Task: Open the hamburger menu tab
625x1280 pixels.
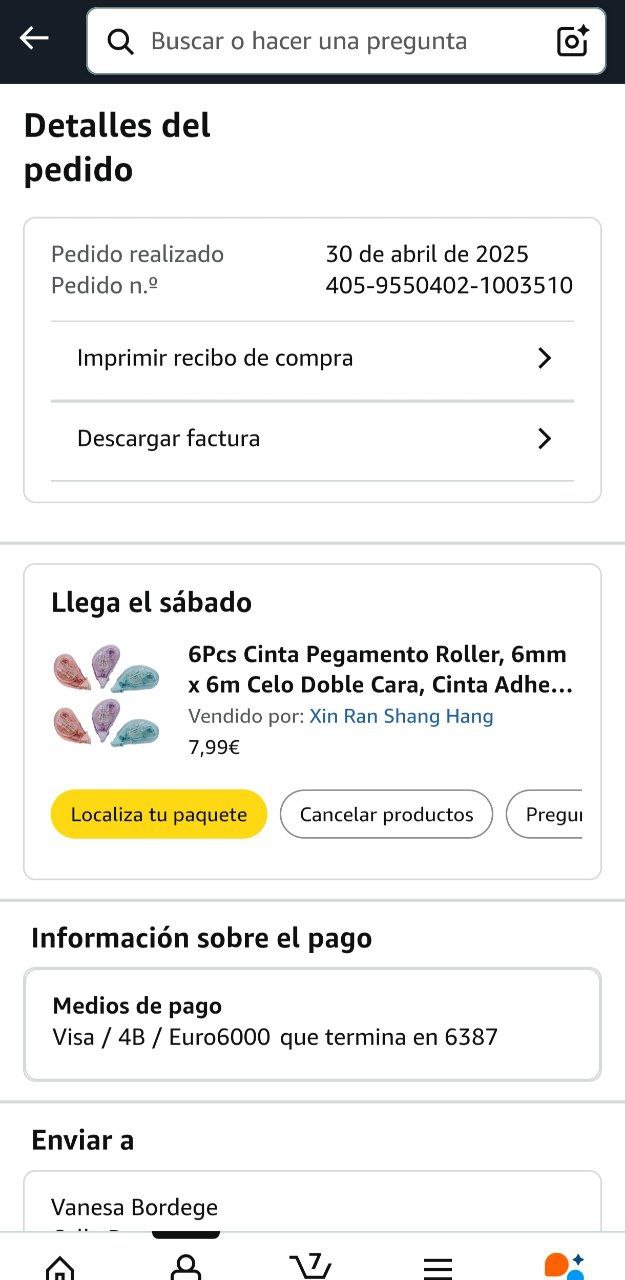Action: pyautogui.click(x=438, y=1267)
